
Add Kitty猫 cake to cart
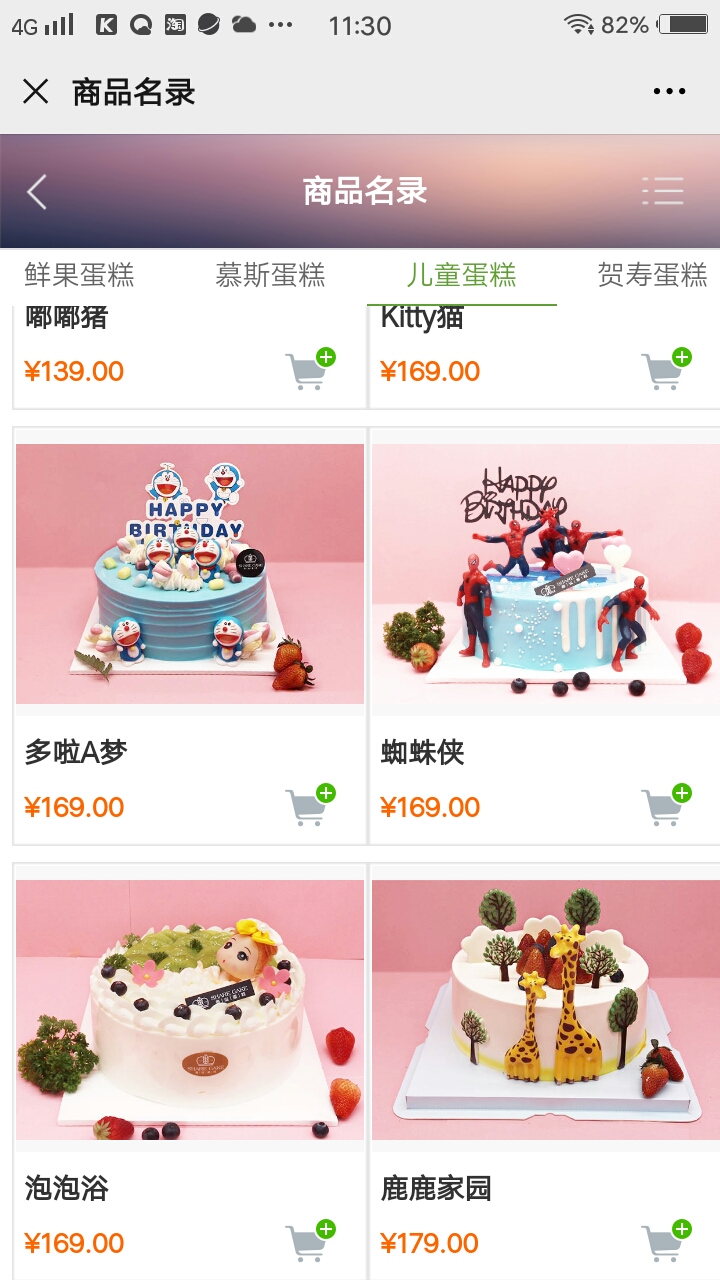[x=666, y=368]
